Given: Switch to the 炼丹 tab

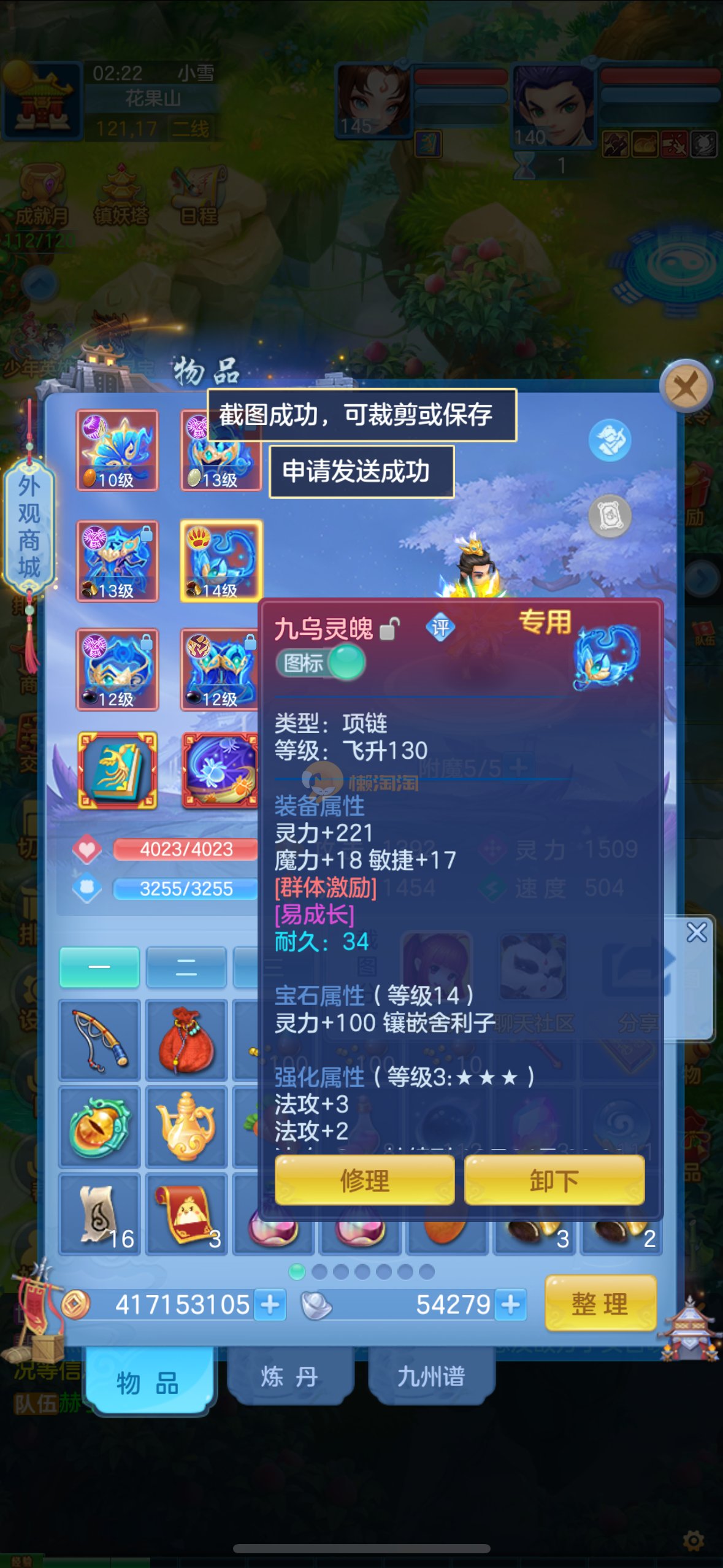Looking at the screenshot, I should [x=289, y=1376].
